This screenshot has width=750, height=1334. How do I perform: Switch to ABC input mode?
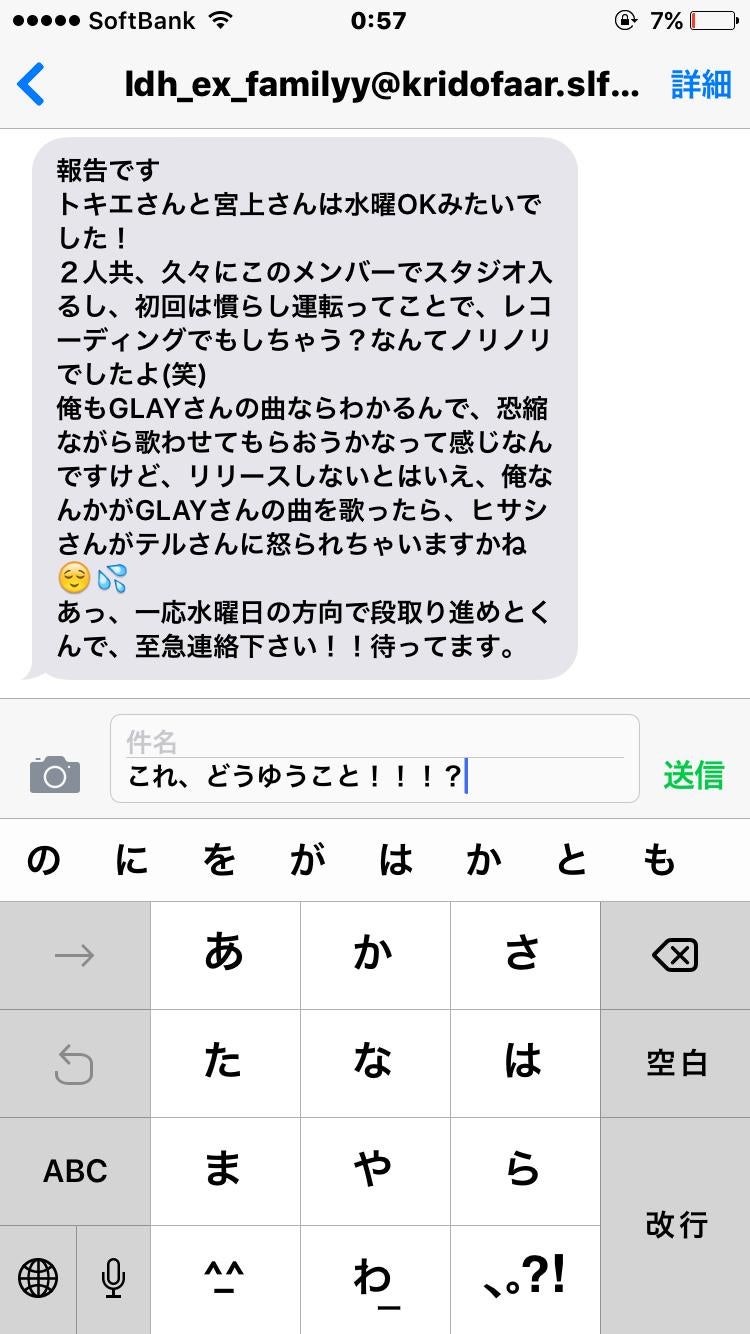(x=75, y=1170)
